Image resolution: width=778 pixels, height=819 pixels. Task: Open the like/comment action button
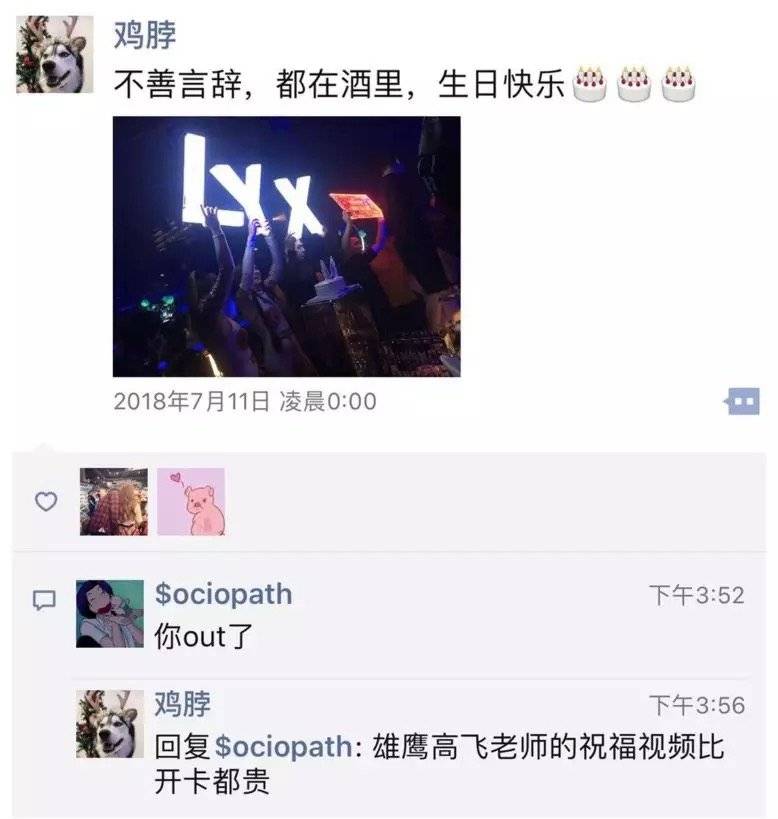(x=742, y=402)
